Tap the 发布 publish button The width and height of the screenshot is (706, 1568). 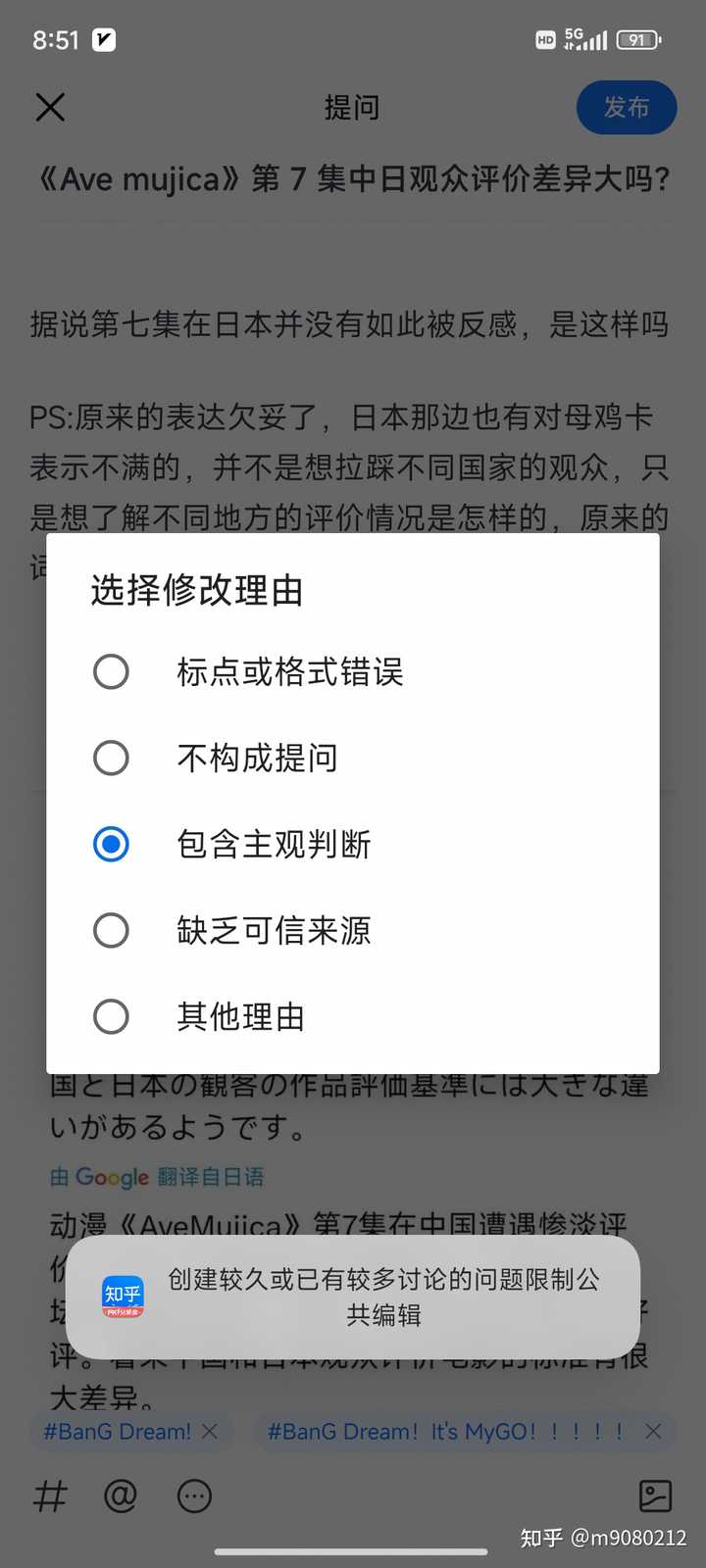click(627, 107)
